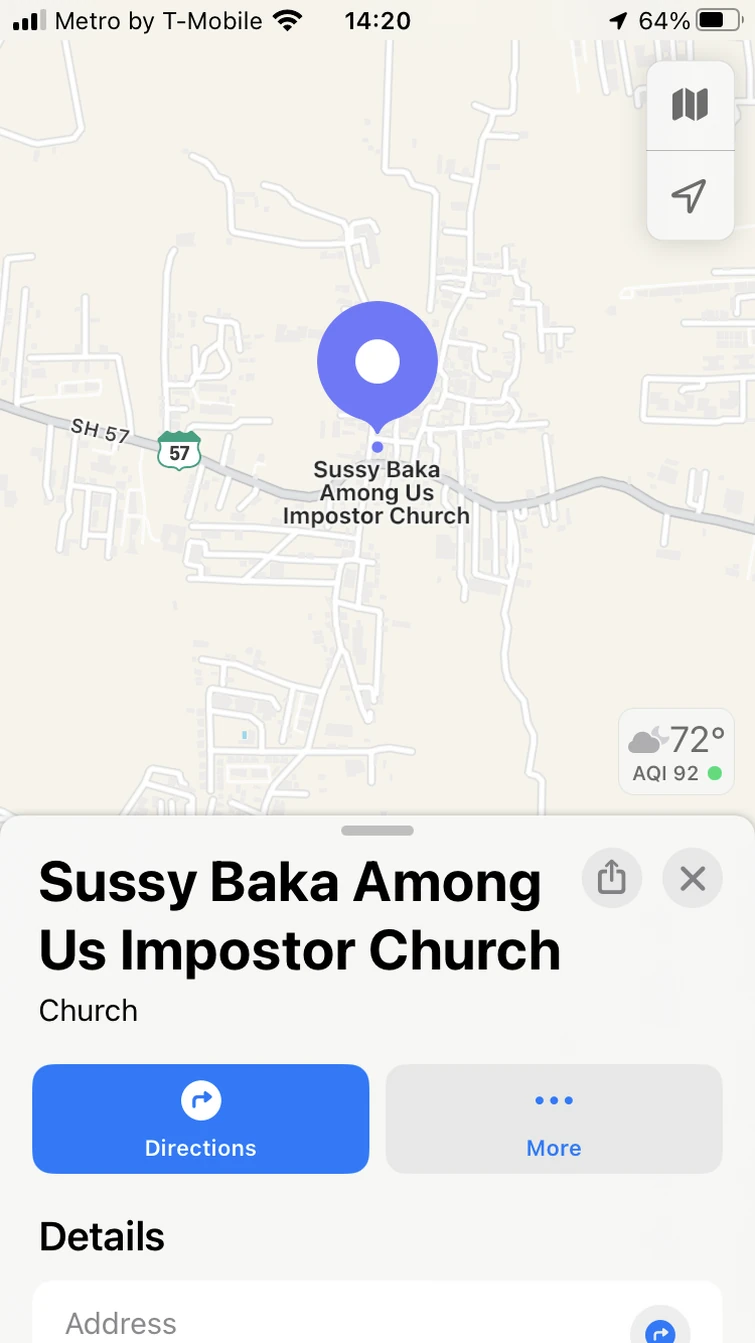Center map on current location

[x=690, y=196]
